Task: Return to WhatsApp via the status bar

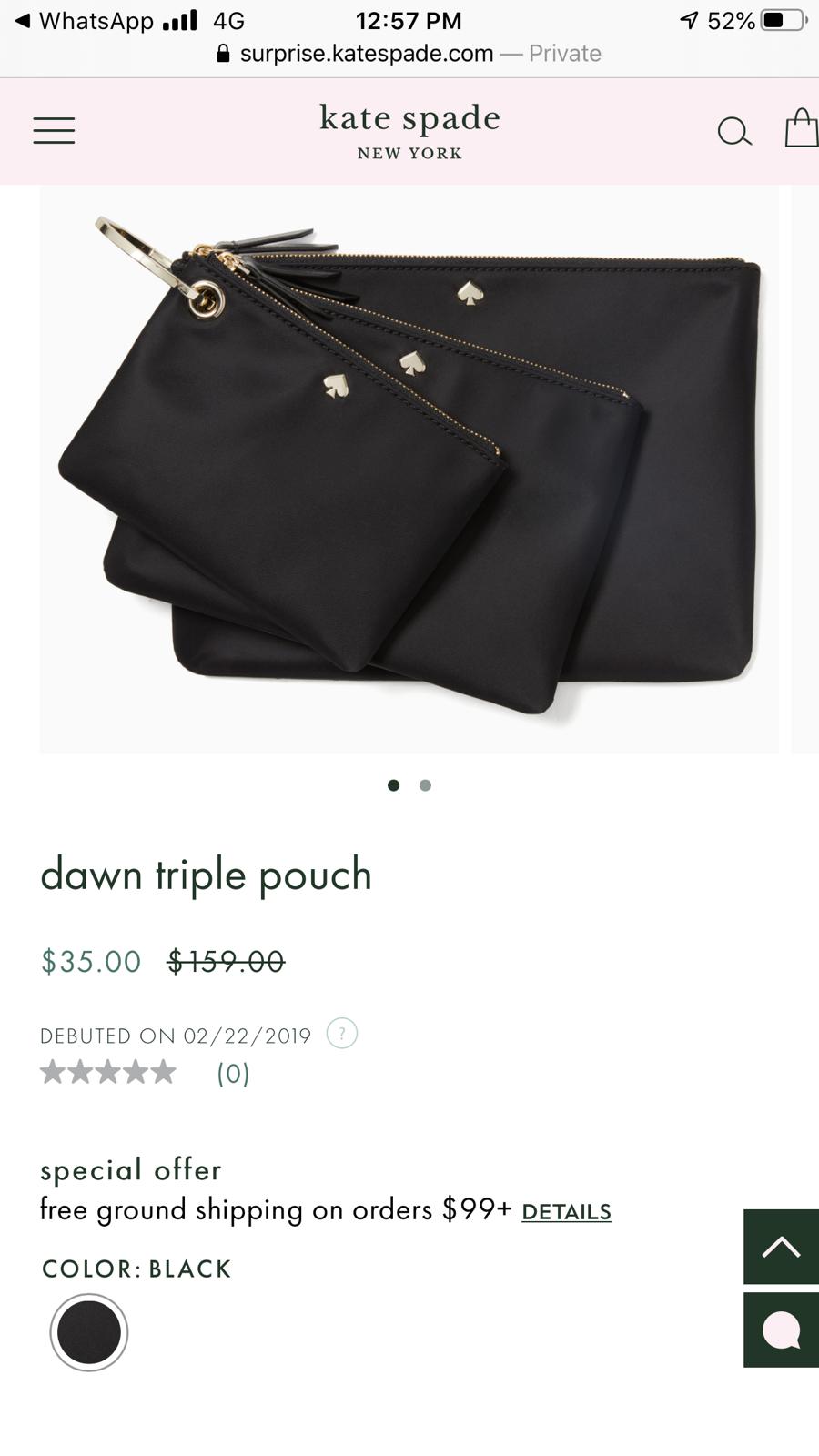Action: [x=84, y=20]
